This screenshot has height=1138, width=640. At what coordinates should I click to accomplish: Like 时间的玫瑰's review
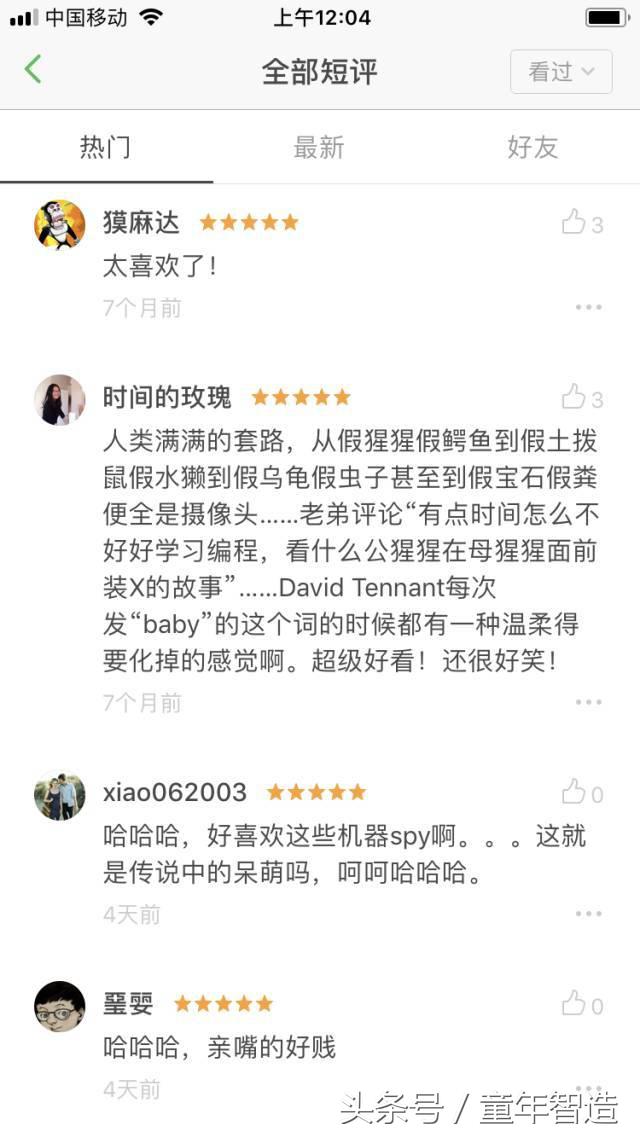pos(574,397)
